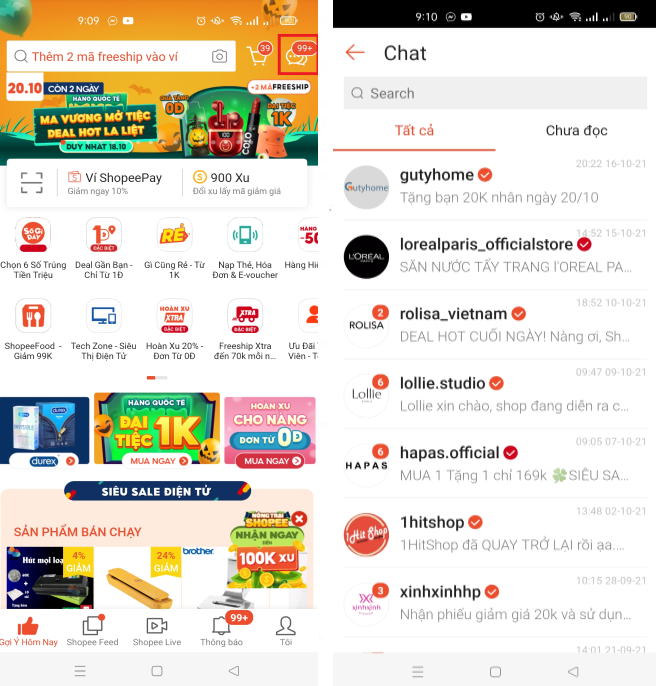
Task: Tap the Search field in Chat
Action: click(x=495, y=93)
